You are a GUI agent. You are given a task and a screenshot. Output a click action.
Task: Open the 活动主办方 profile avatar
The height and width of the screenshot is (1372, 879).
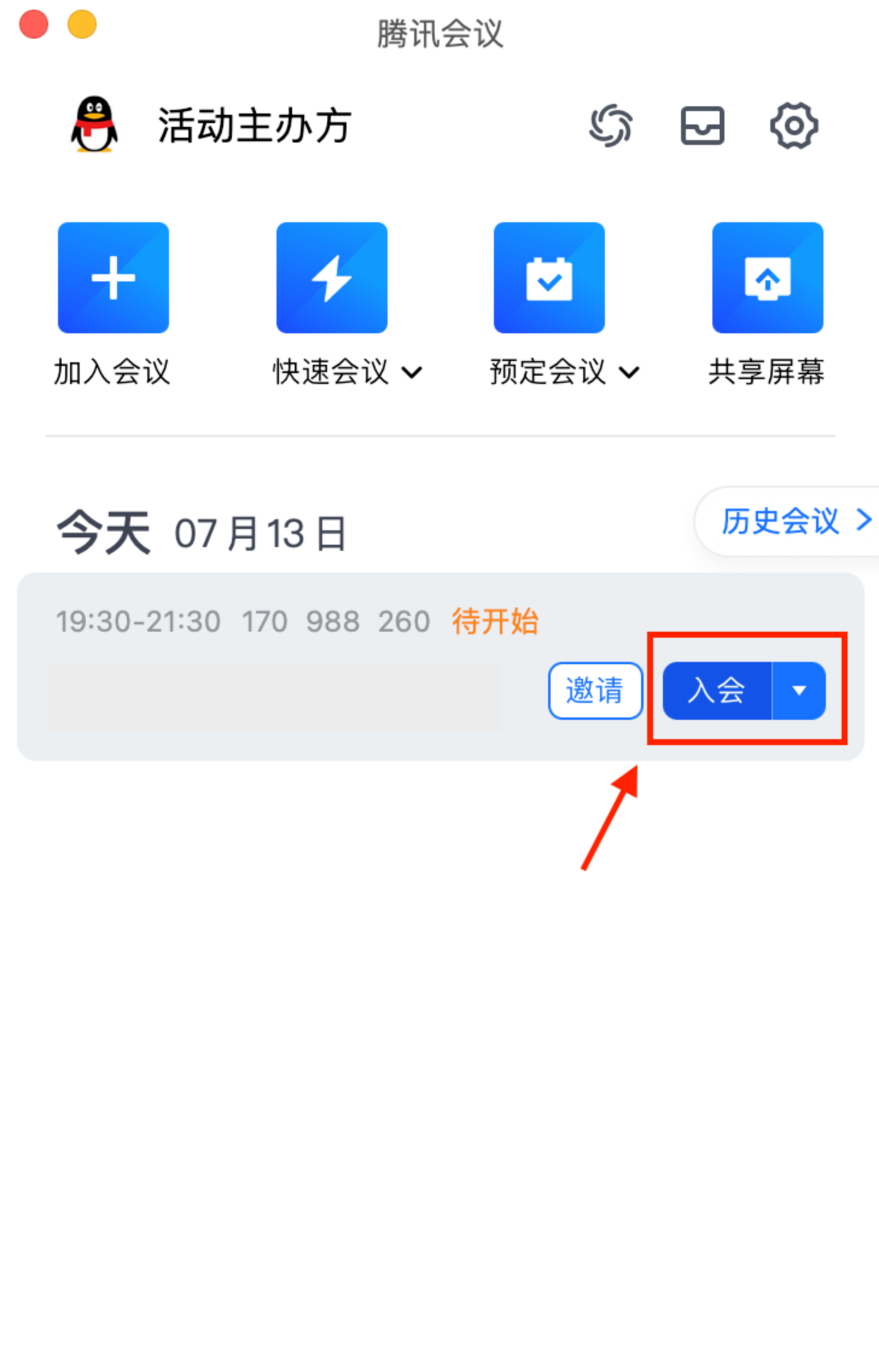pos(94,125)
